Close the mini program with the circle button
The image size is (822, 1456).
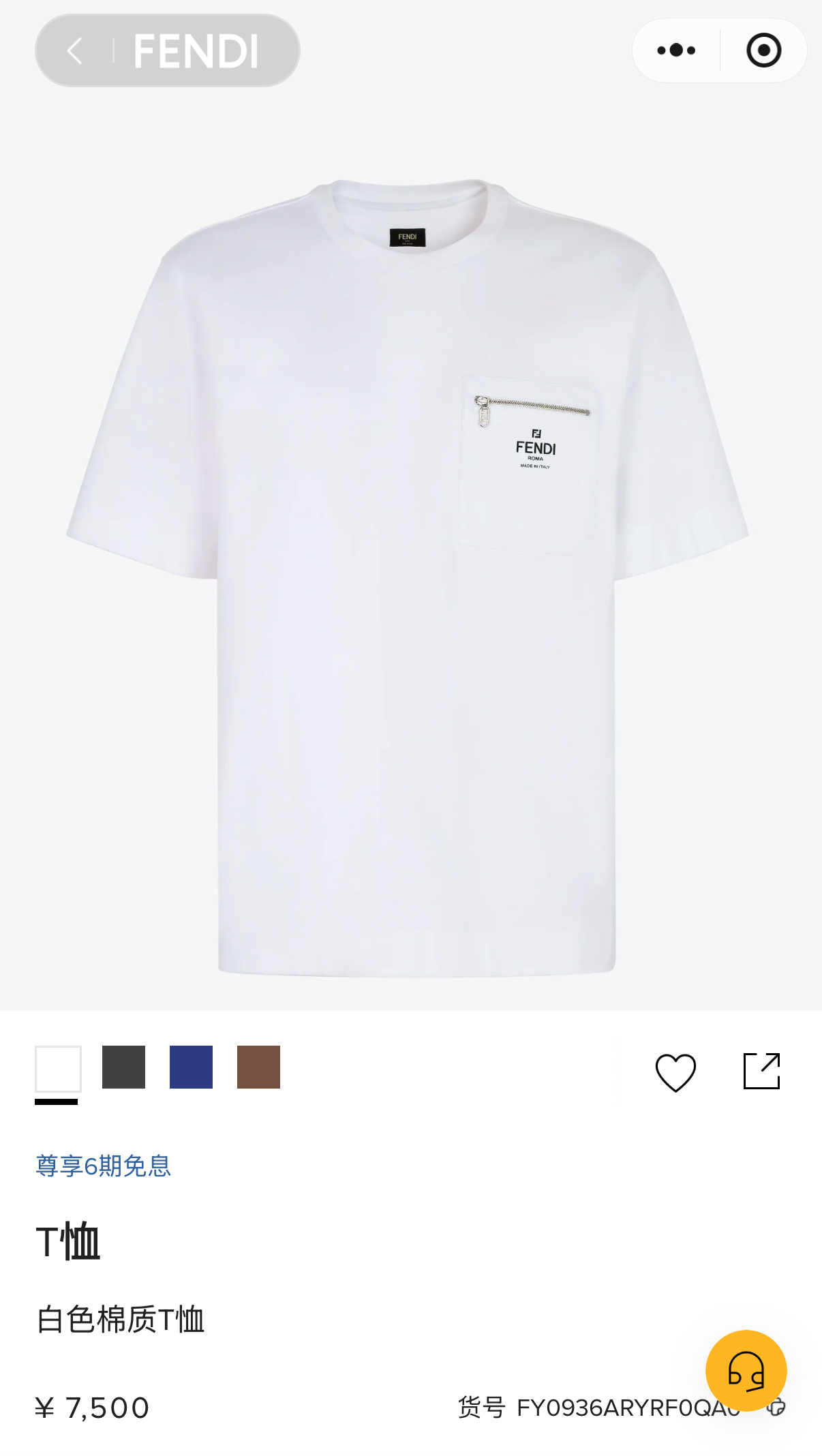(763, 50)
